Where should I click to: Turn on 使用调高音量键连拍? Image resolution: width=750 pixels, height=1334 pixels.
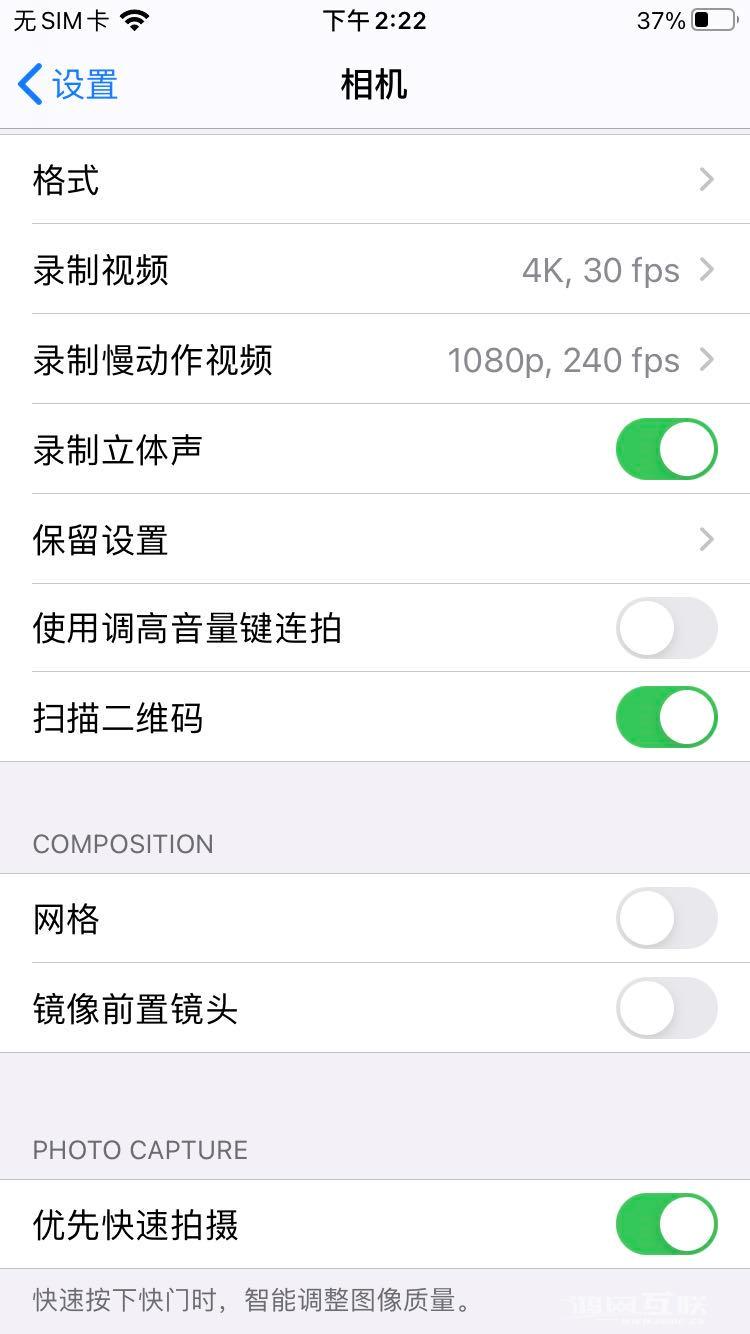click(x=666, y=628)
